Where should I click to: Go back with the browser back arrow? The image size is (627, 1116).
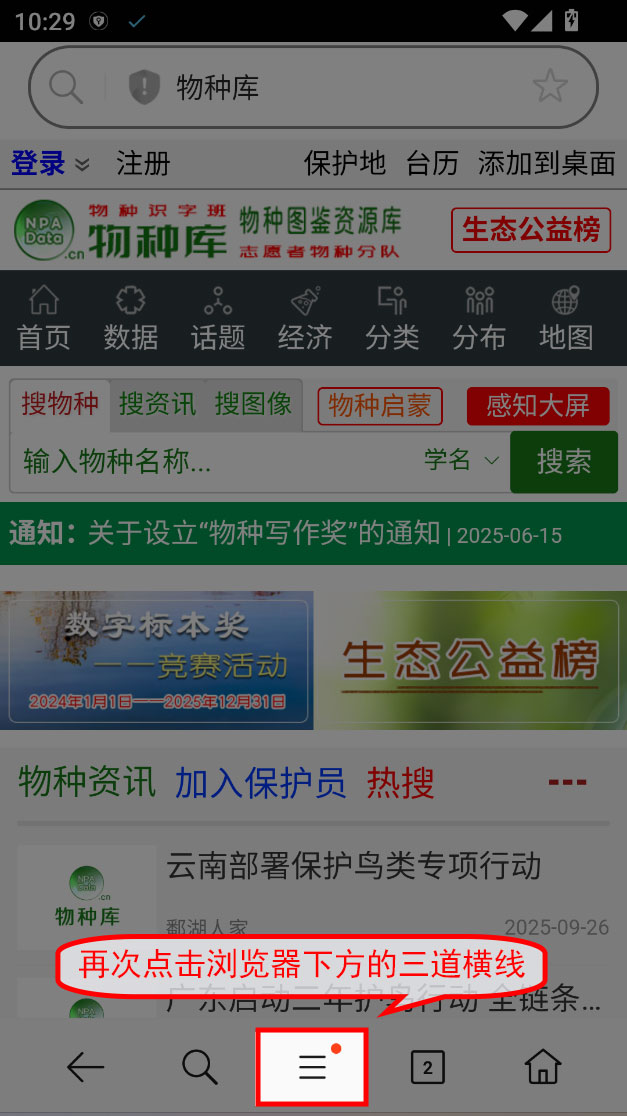(x=86, y=1068)
